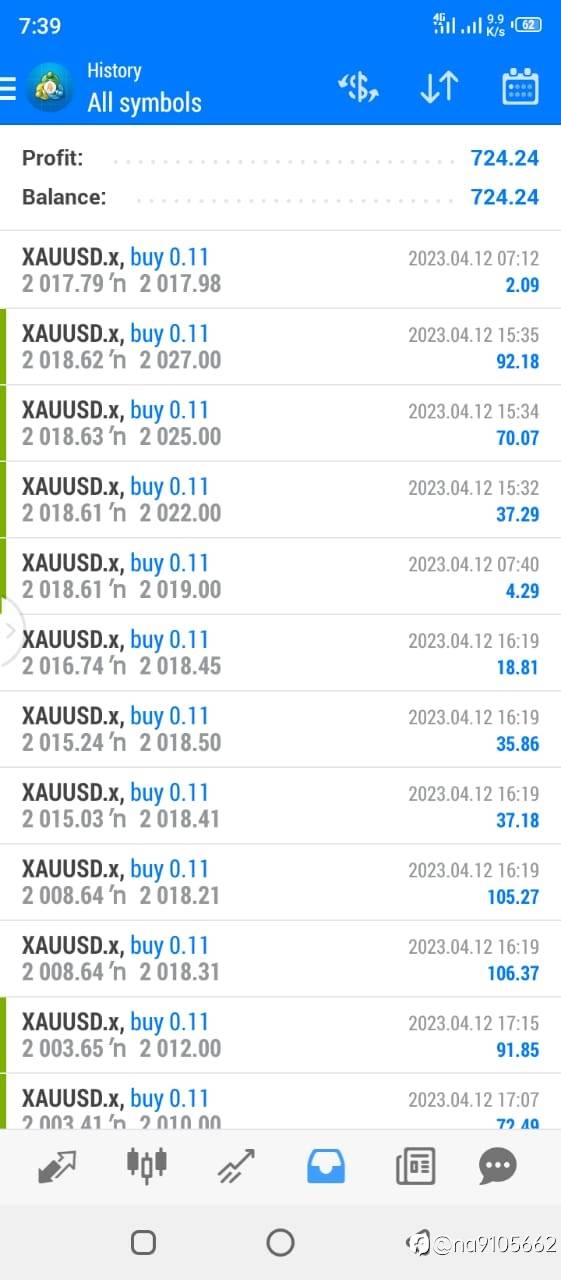The width and height of the screenshot is (561, 1280).
Task: Switch to the Chart candlestick tab
Action: [146, 1166]
